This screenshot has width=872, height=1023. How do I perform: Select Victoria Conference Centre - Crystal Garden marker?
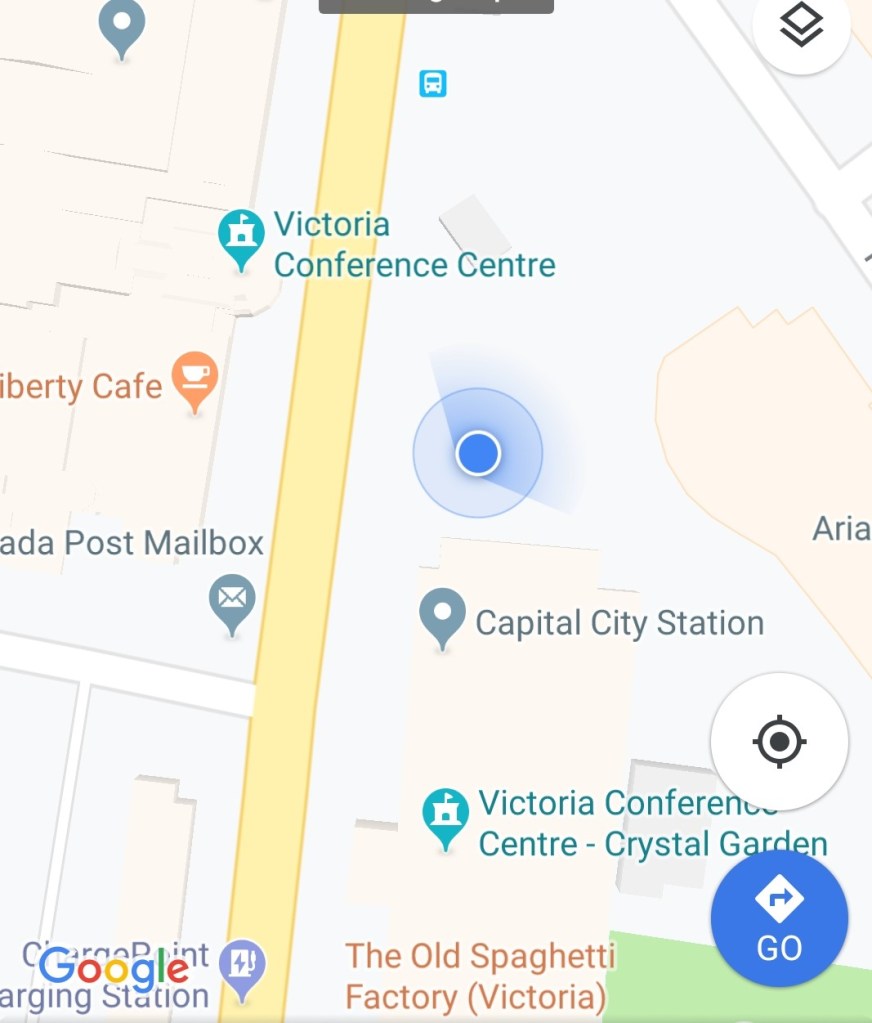(x=446, y=816)
